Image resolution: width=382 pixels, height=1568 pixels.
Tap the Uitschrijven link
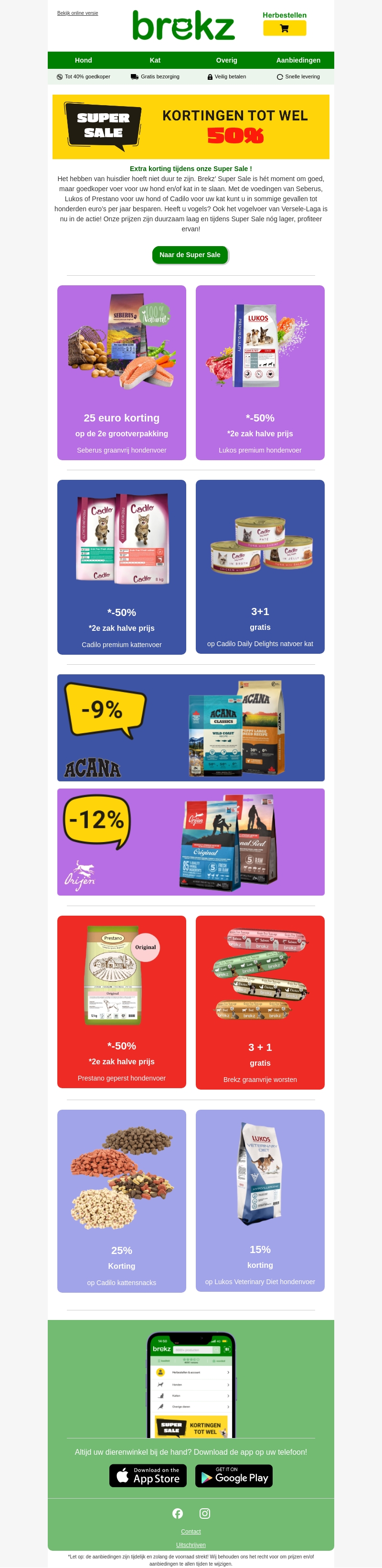coord(191,1545)
